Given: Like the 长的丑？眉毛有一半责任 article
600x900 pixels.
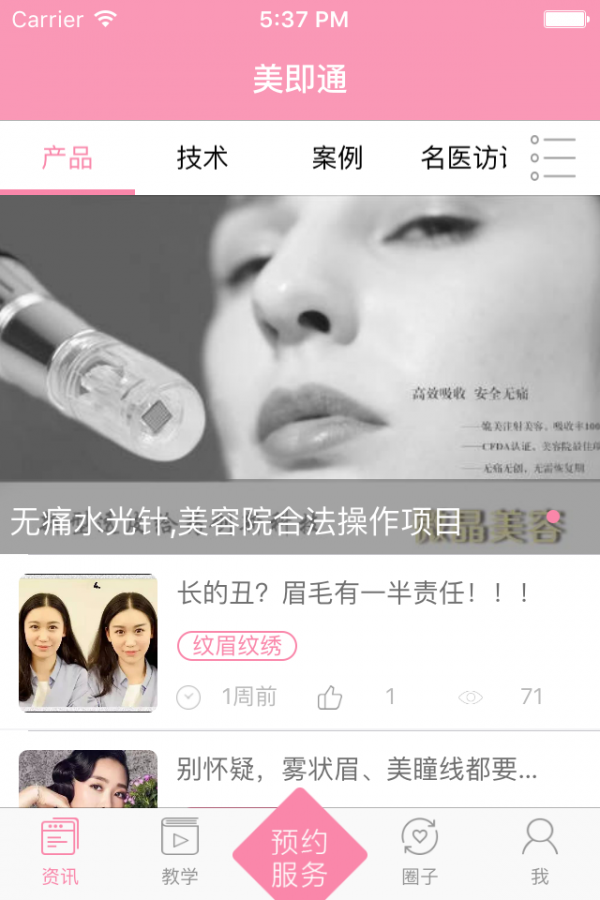Looking at the screenshot, I should click(330, 697).
